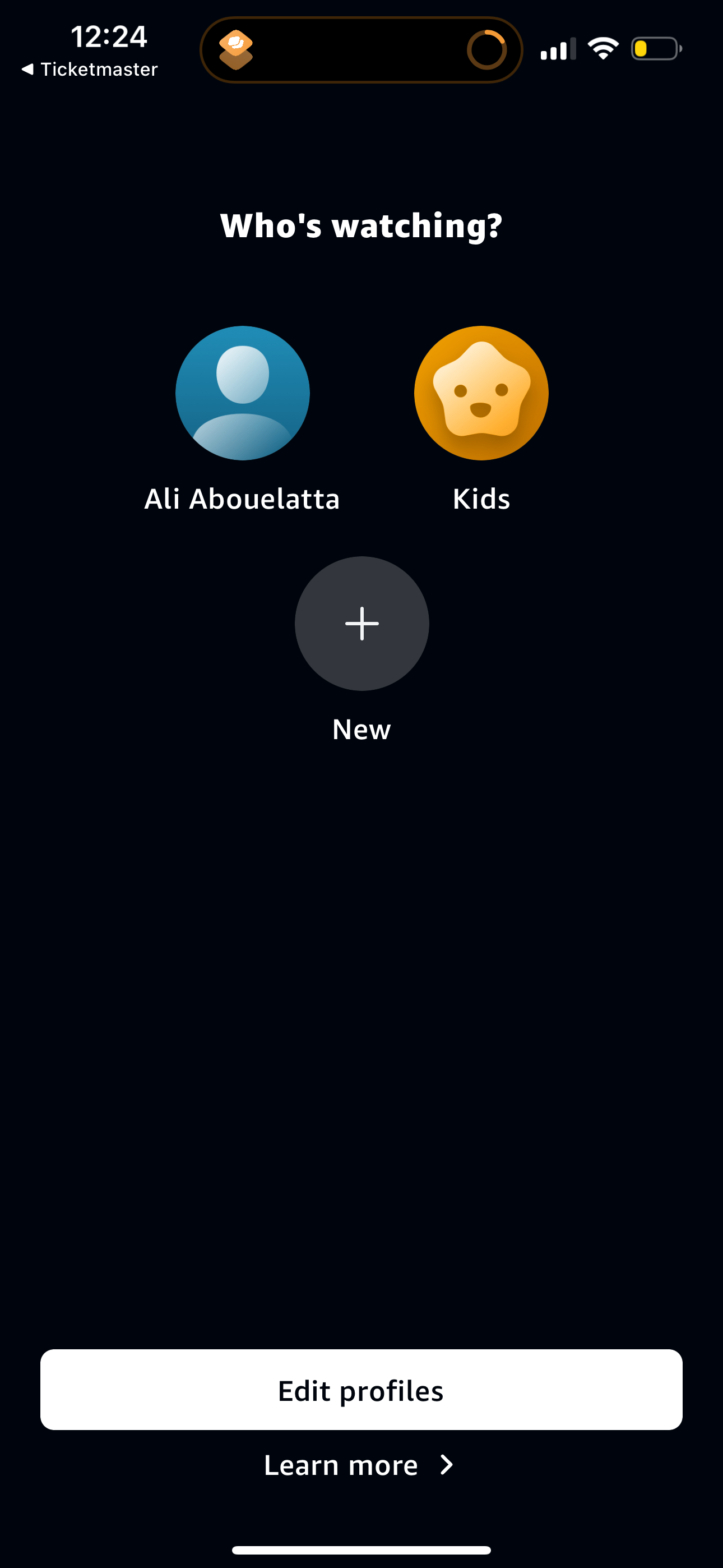The height and width of the screenshot is (1568, 723).
Task: Tap the battery indicator icon
Action: tap(657, 50)
